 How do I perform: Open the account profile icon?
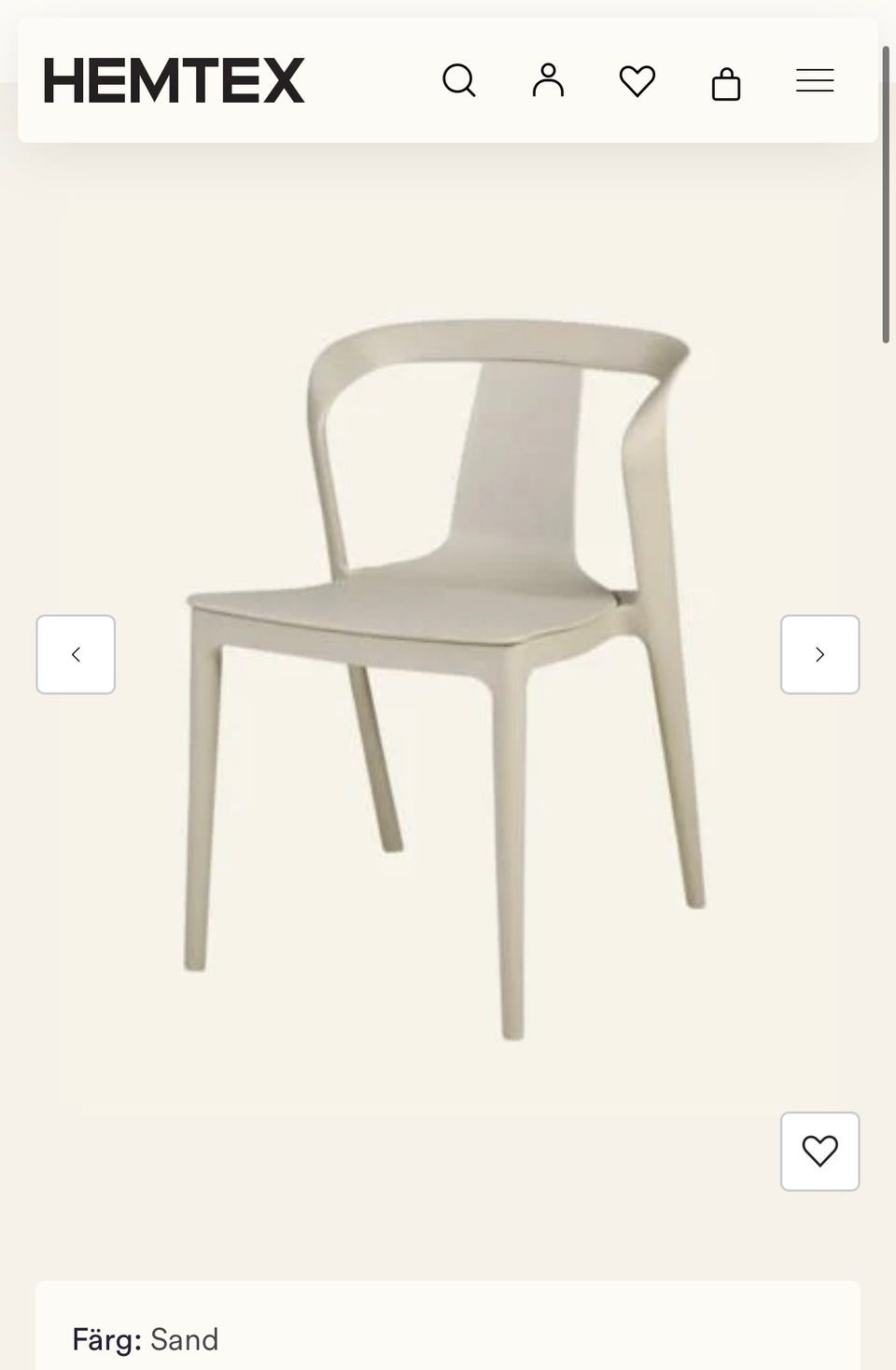(x=548, y=81)
